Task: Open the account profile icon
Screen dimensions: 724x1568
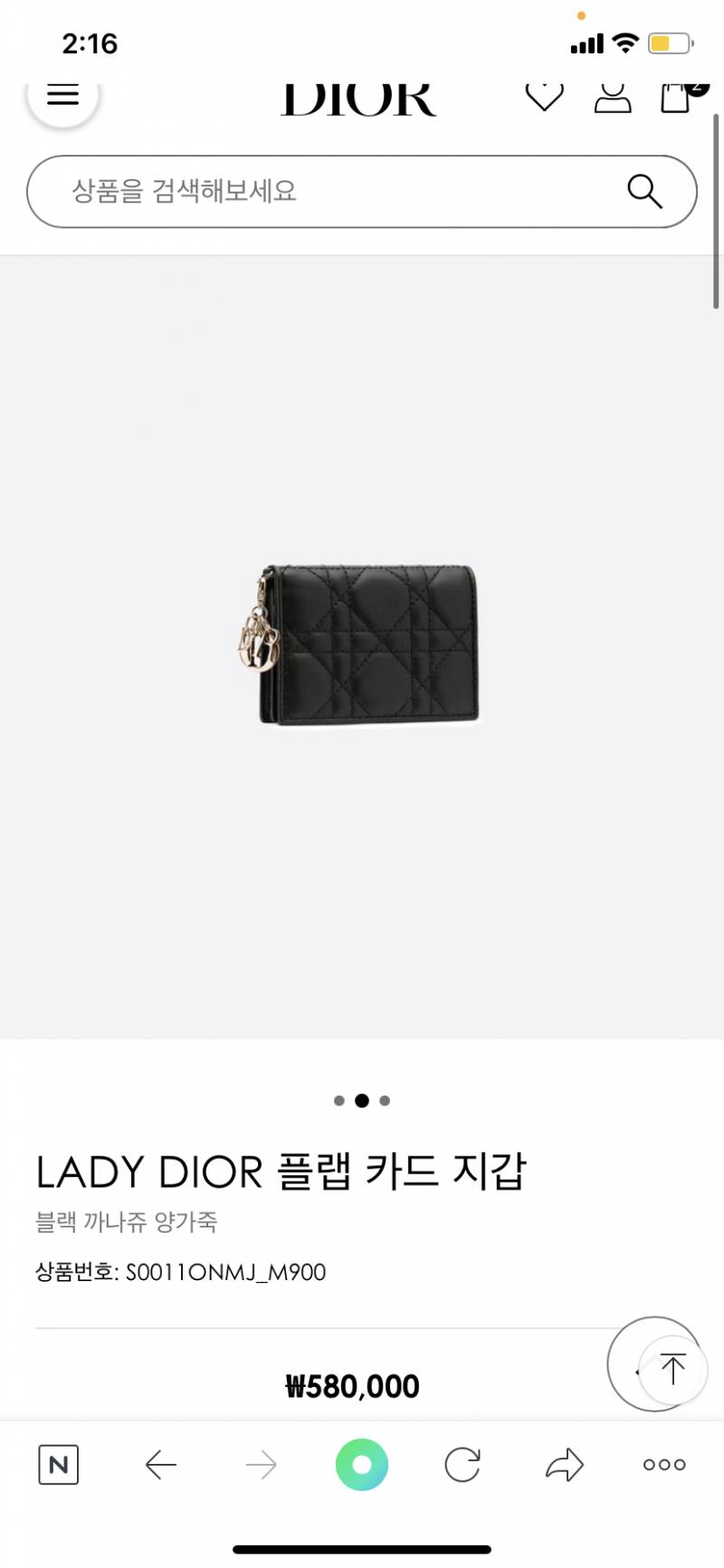Action: 613,96
